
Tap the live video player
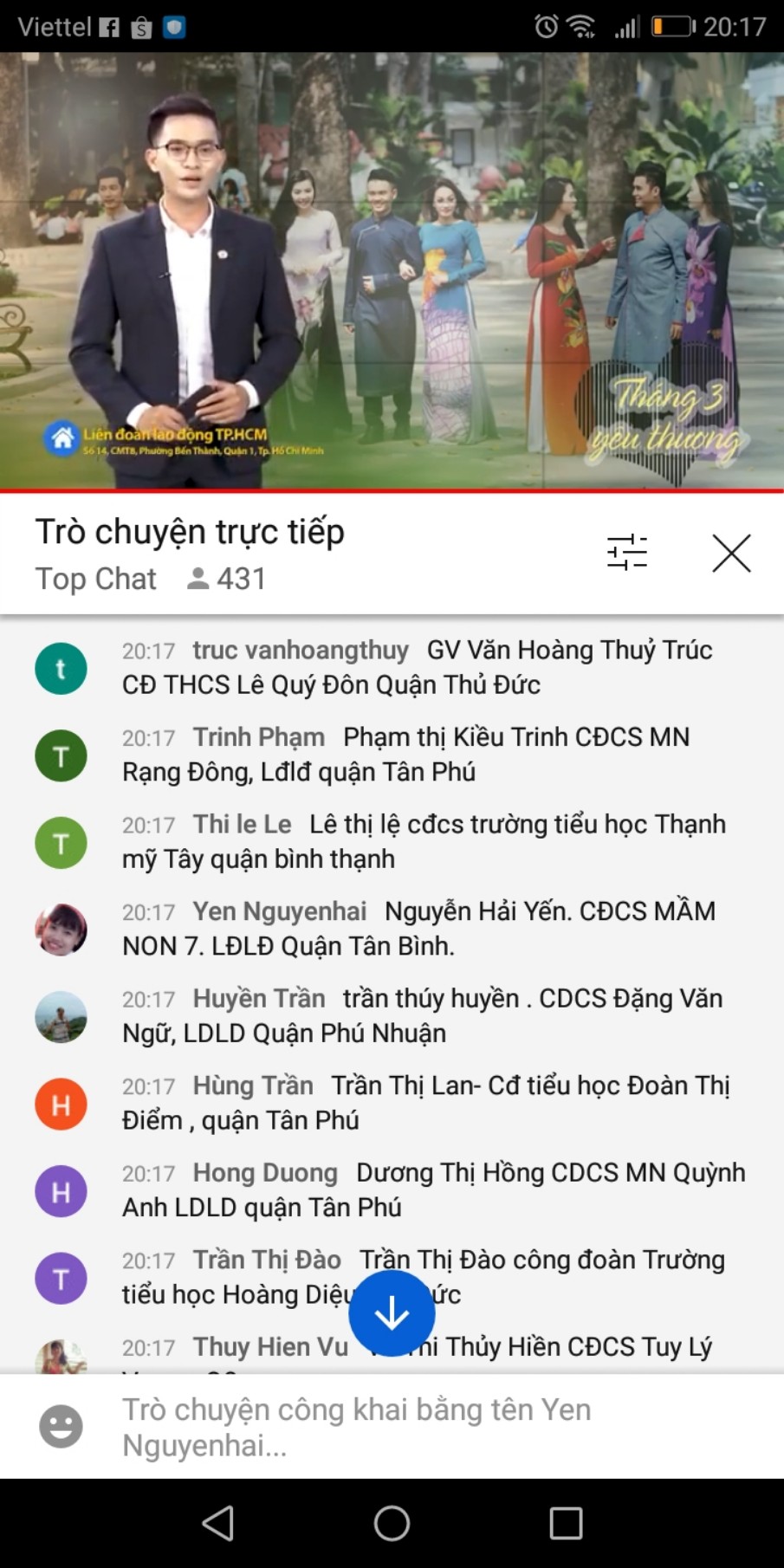pos(392,270)
